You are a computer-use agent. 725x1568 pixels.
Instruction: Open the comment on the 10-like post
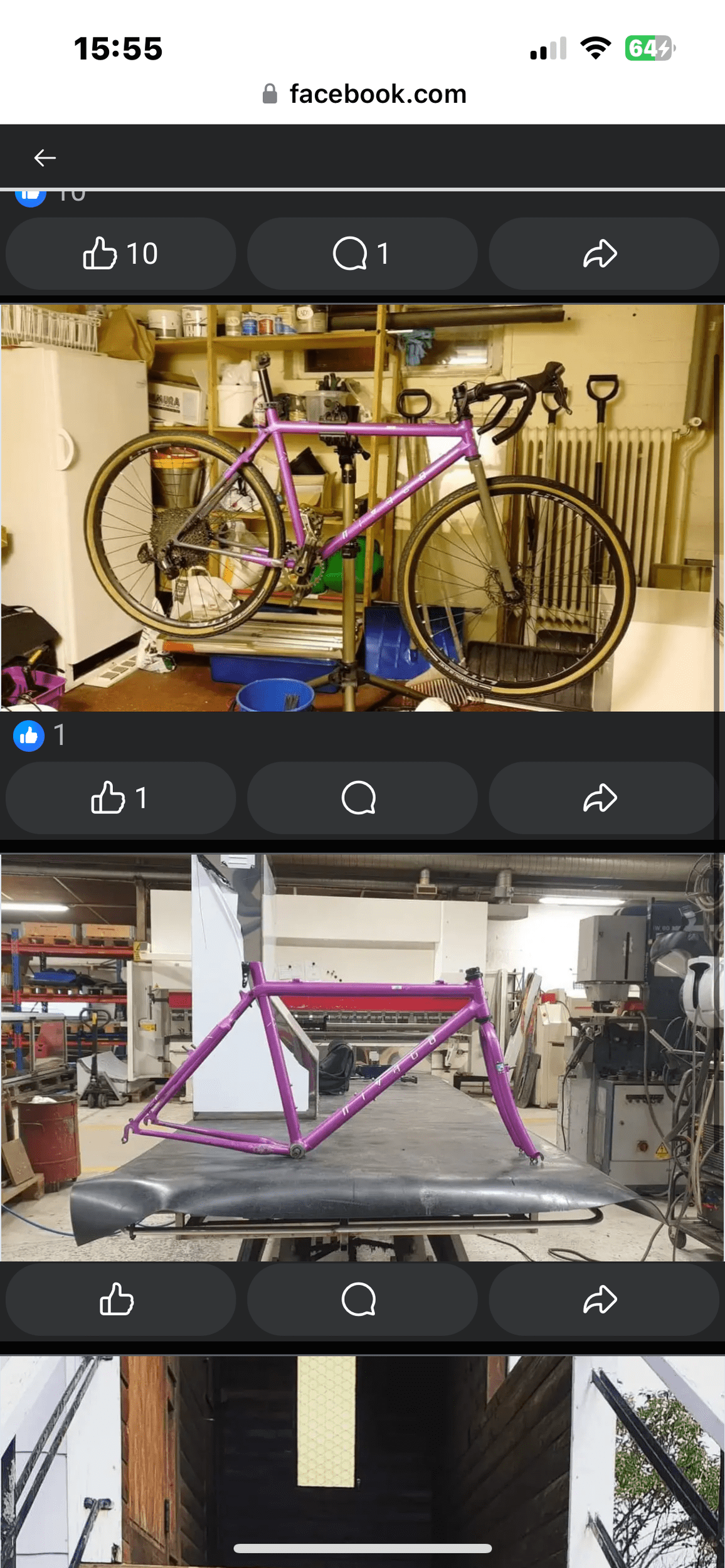click(x=362, y=253)
